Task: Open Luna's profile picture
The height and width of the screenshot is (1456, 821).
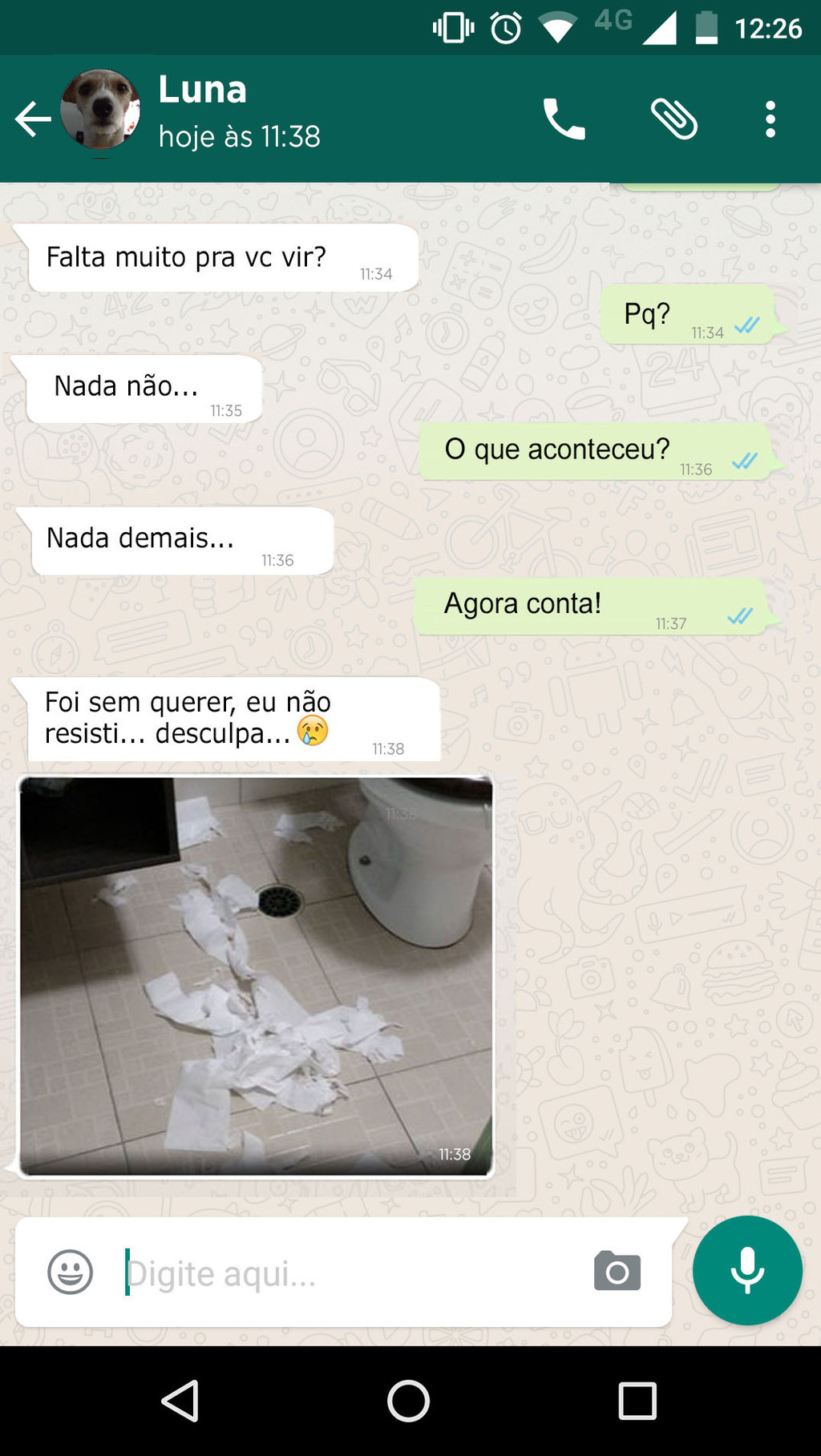Action: pos(100,109)
